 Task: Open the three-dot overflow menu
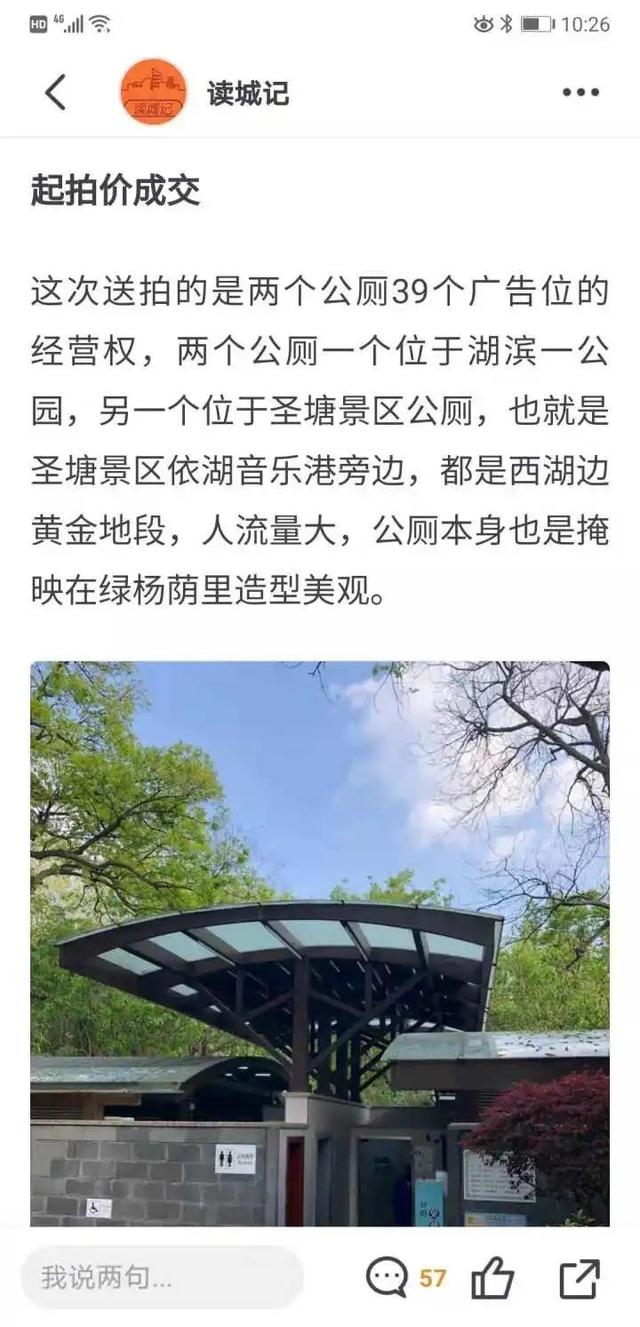pyautogui.click(x=580, y=92)
